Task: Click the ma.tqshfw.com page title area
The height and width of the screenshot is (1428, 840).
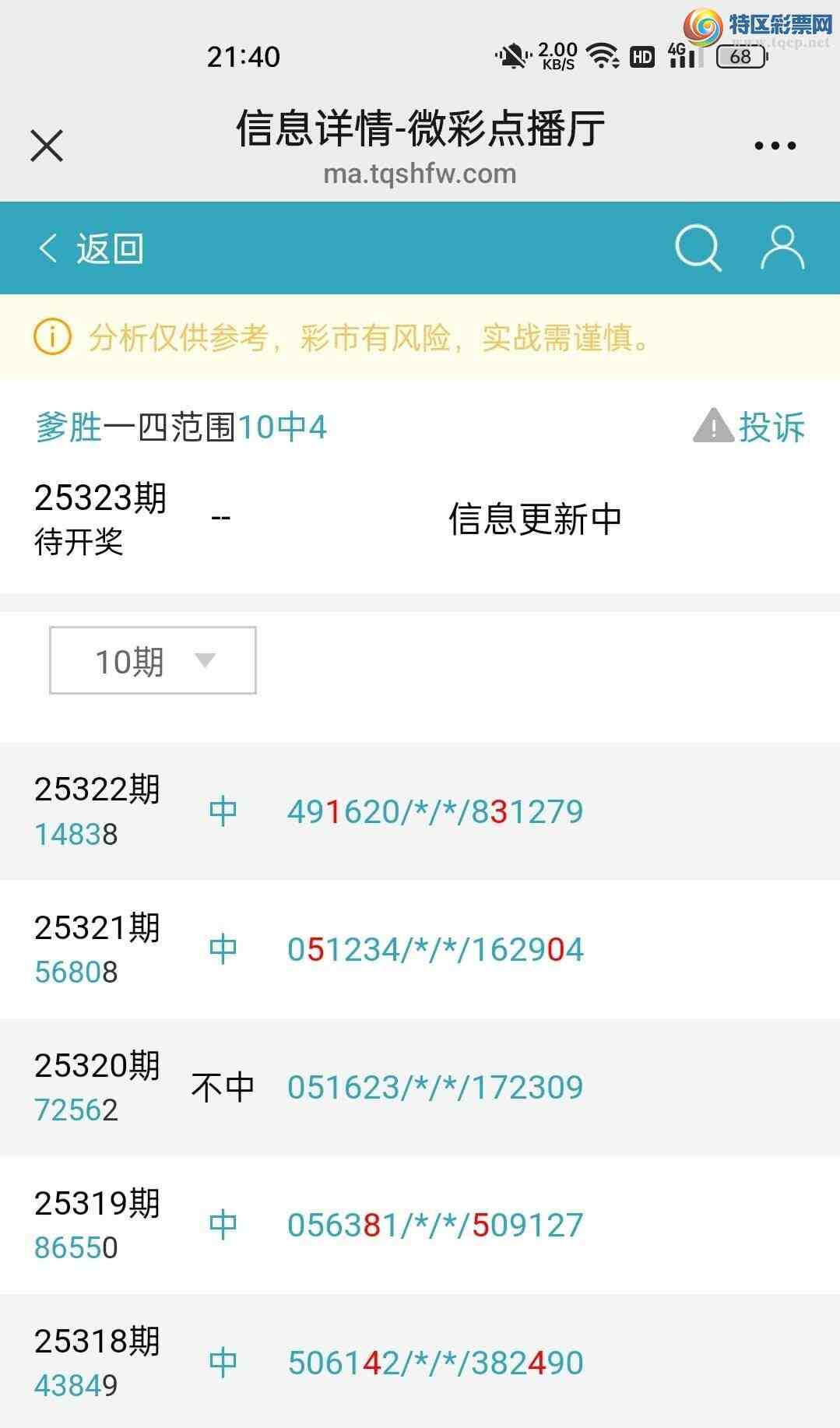Action: coord(420,174)
